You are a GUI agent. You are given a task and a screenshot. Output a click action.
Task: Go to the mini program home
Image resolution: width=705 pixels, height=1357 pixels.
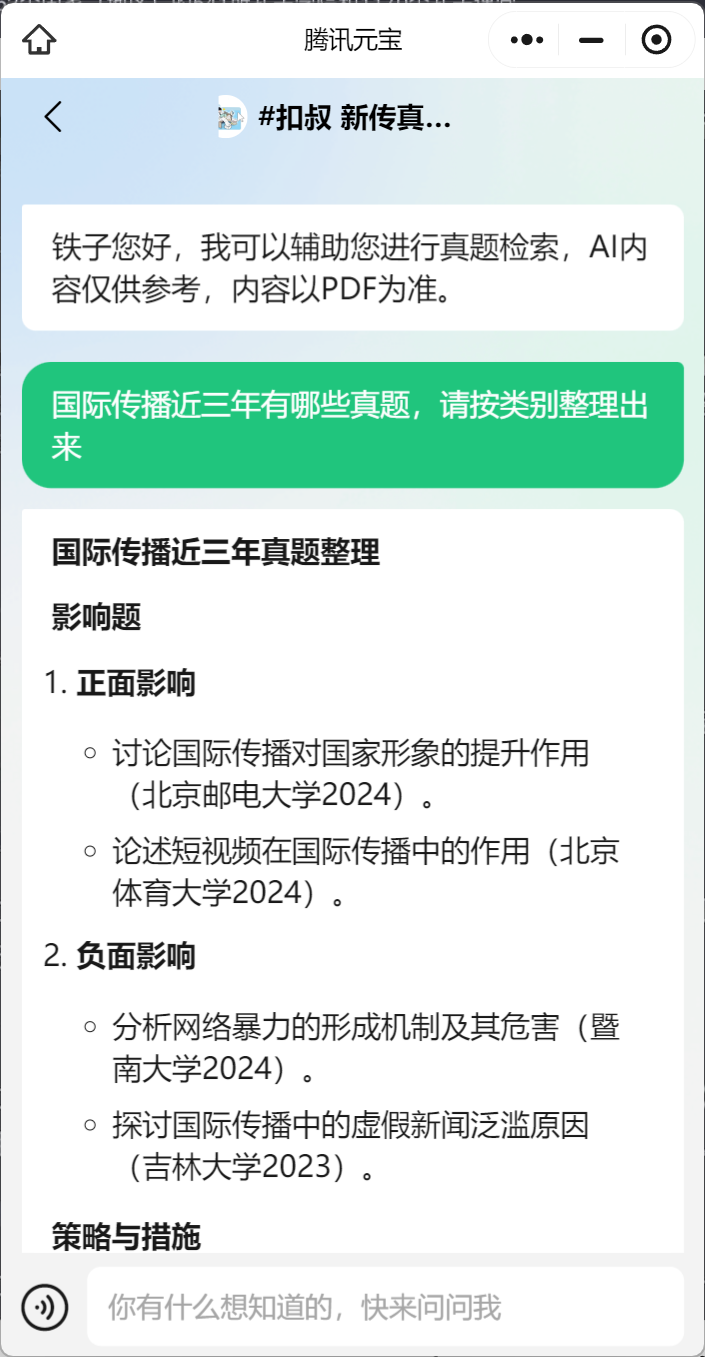40,40
